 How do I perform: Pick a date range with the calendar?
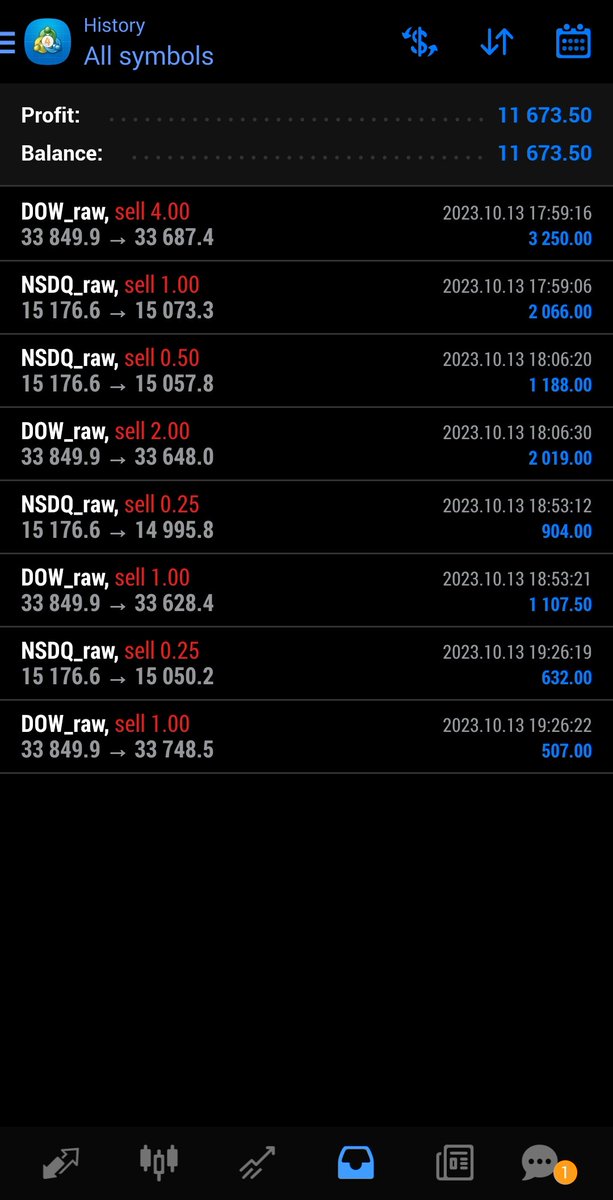click(573, 42)
